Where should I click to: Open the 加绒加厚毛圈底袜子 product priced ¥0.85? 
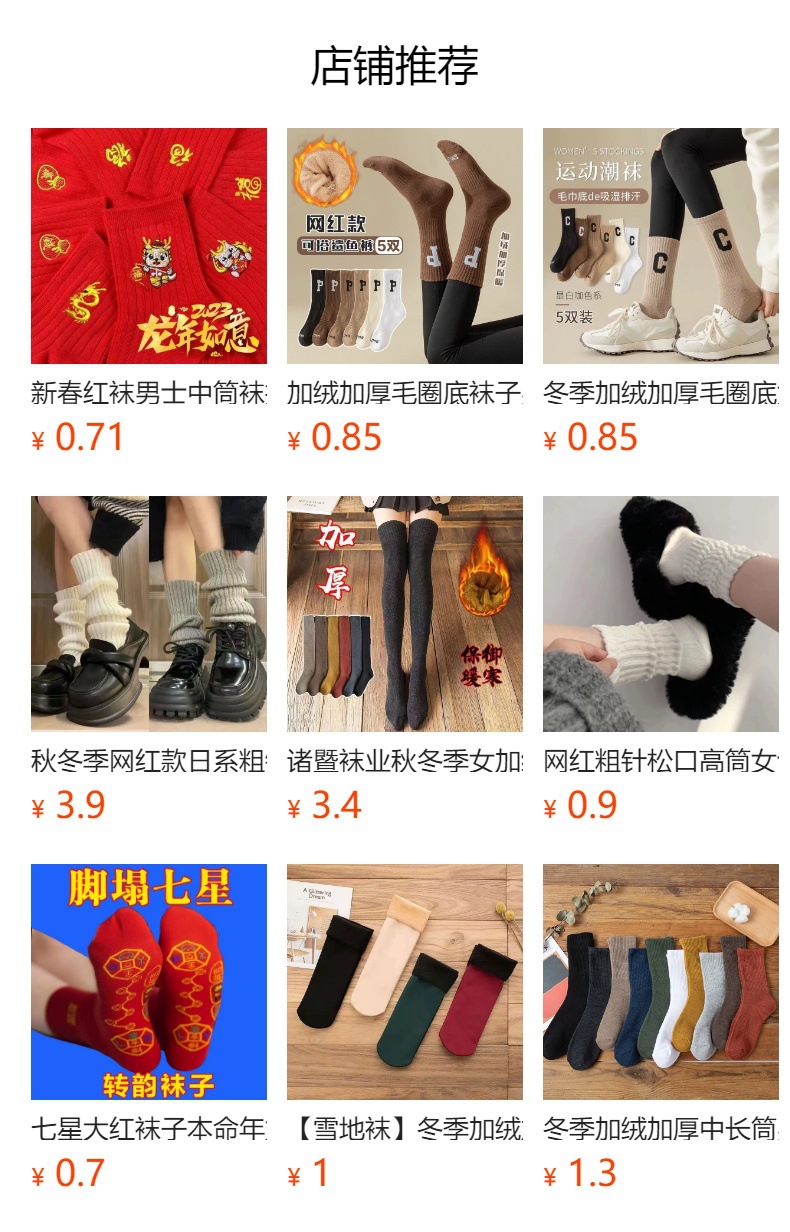tap(405, 292)
